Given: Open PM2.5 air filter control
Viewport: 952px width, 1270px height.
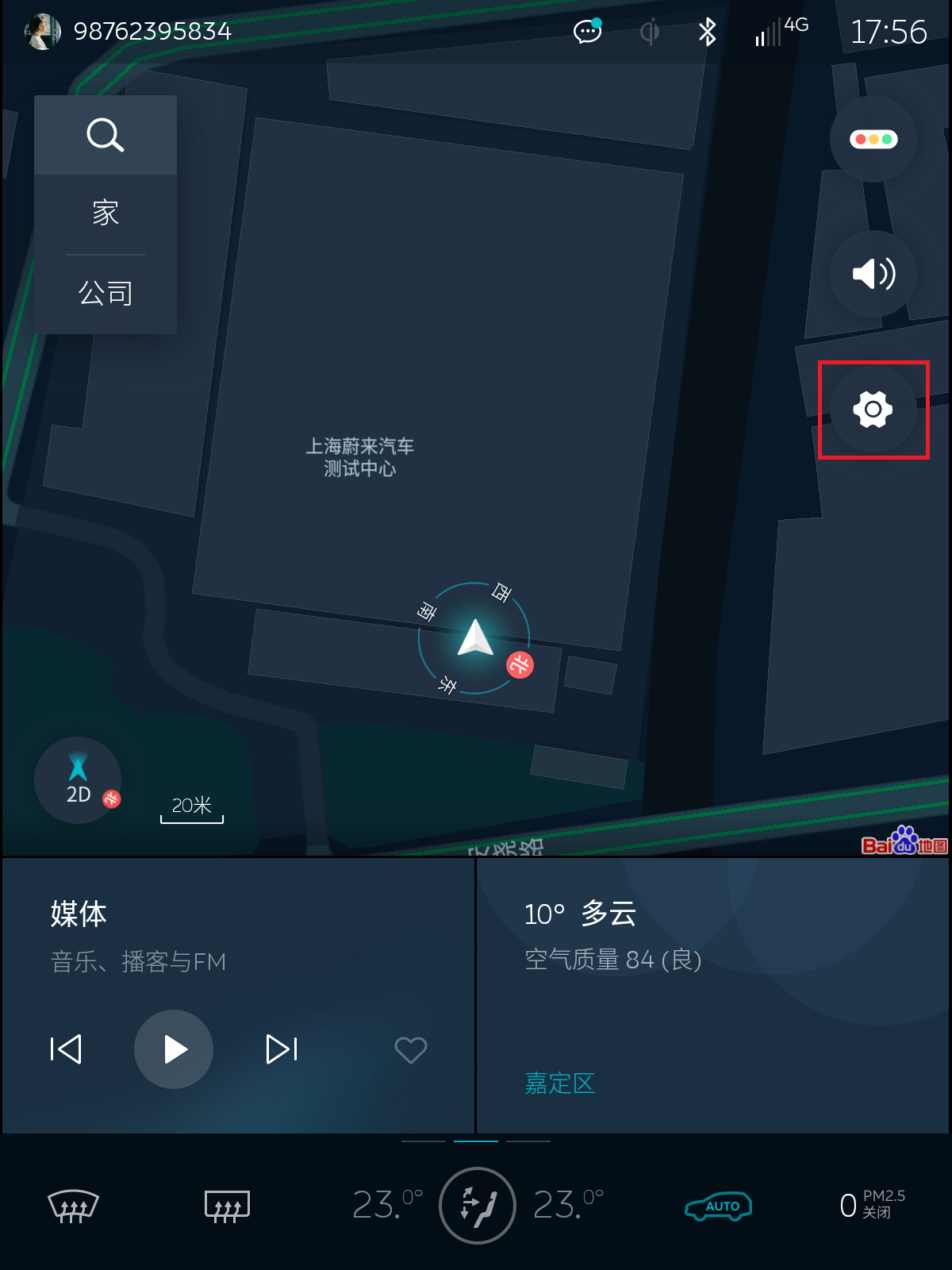Looking at the screenshot, I should (871, 1205).
